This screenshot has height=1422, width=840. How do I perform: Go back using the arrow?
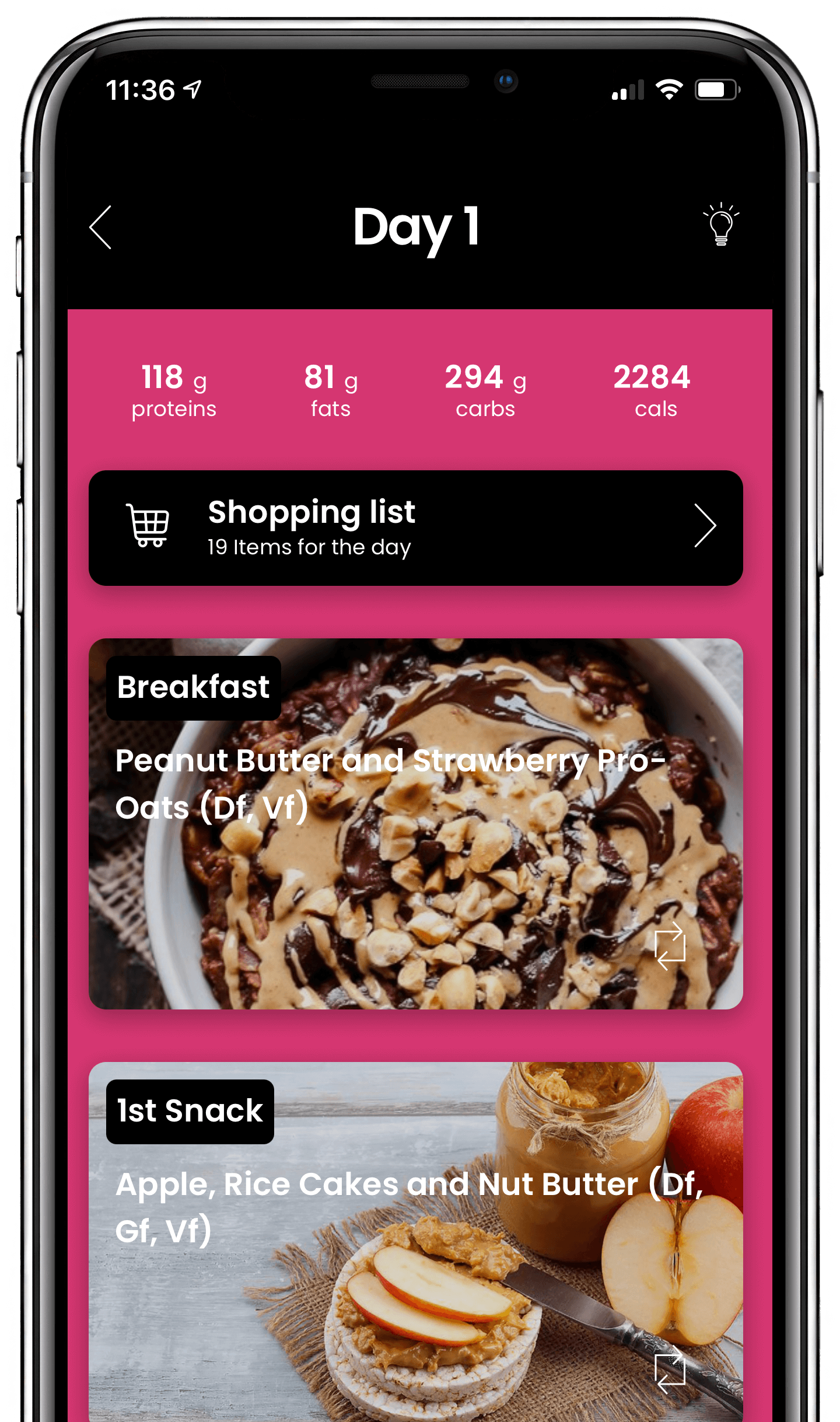point(100,228)
